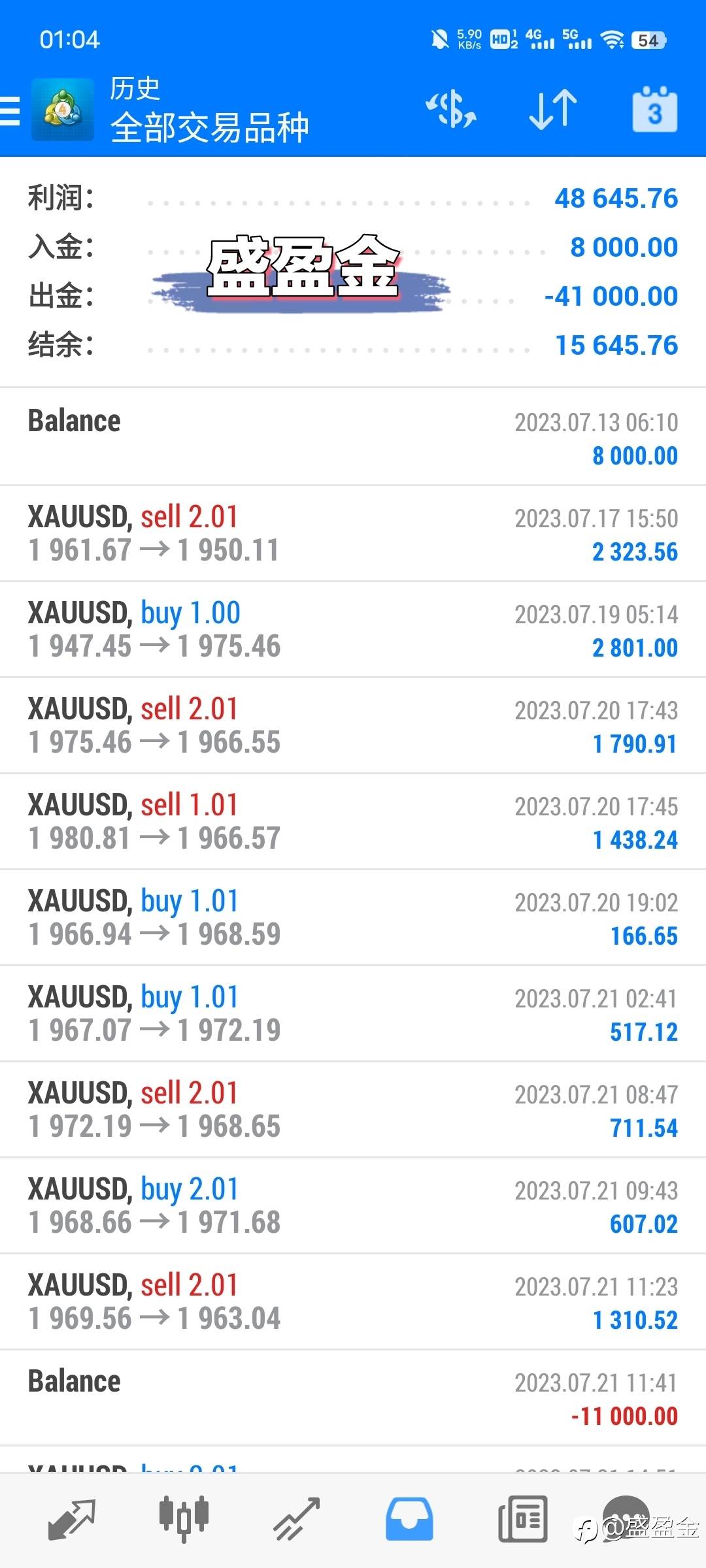706x1568 pixels.
Task: Open the News tab
Action: point(522,1519)
